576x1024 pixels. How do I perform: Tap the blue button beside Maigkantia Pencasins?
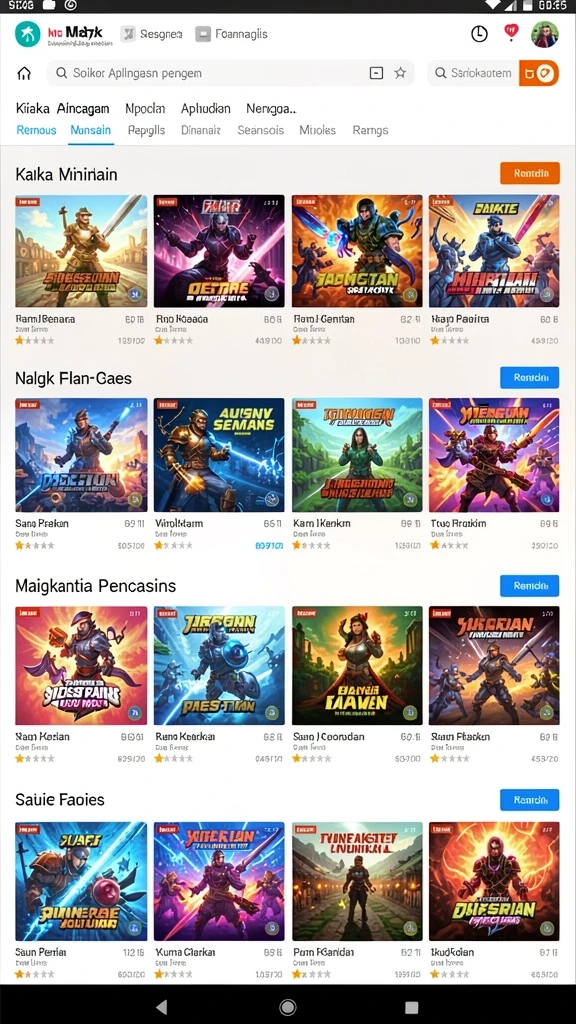point(530,586)
